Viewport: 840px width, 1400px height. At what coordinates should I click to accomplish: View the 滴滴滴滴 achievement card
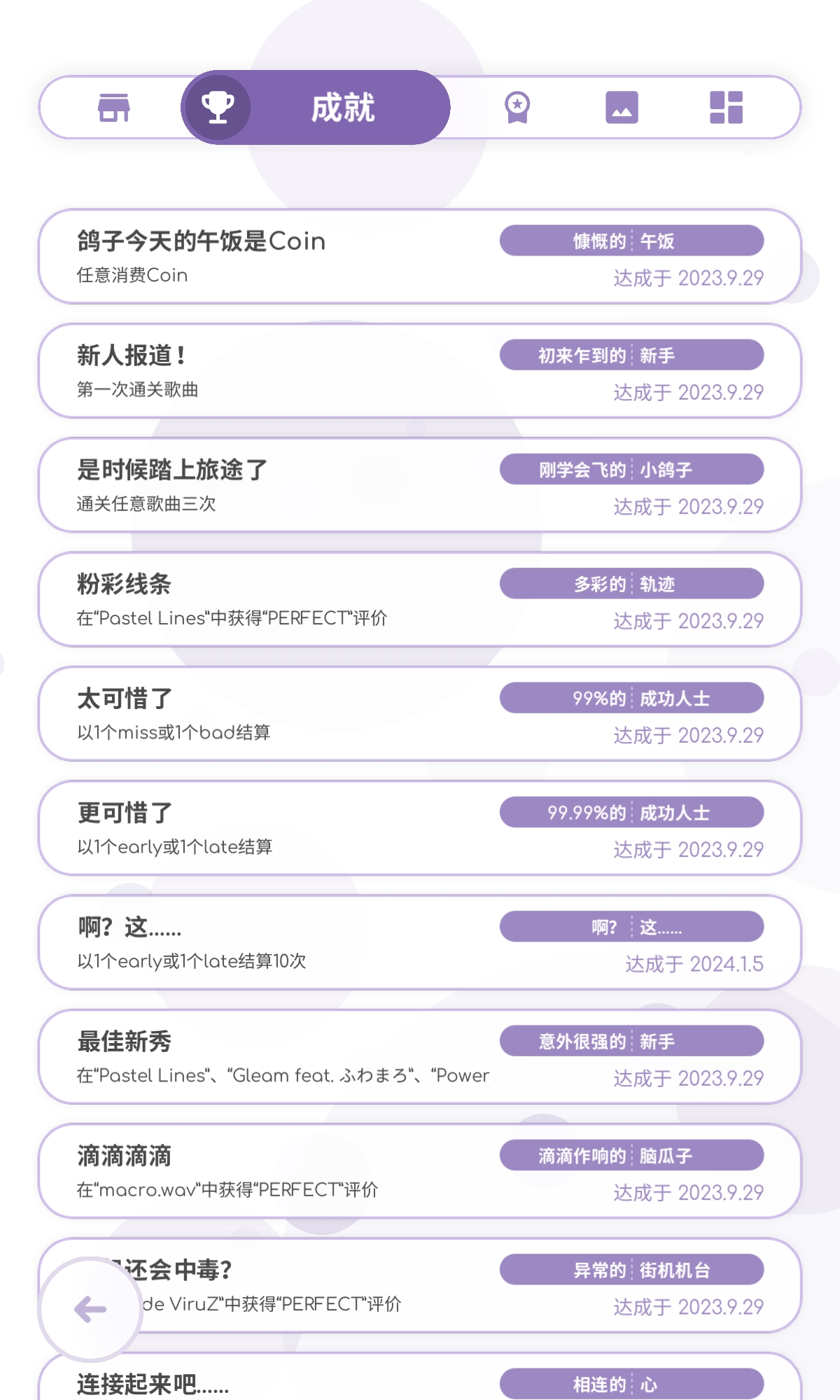(419, 1171)
